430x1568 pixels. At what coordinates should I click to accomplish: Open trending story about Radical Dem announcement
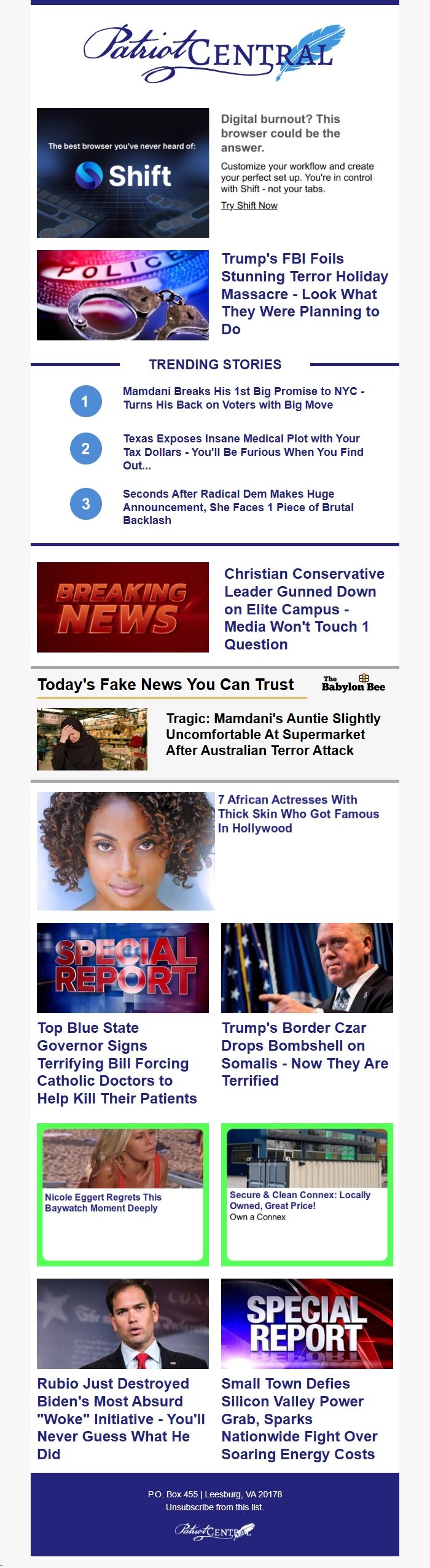click(238, 507)
